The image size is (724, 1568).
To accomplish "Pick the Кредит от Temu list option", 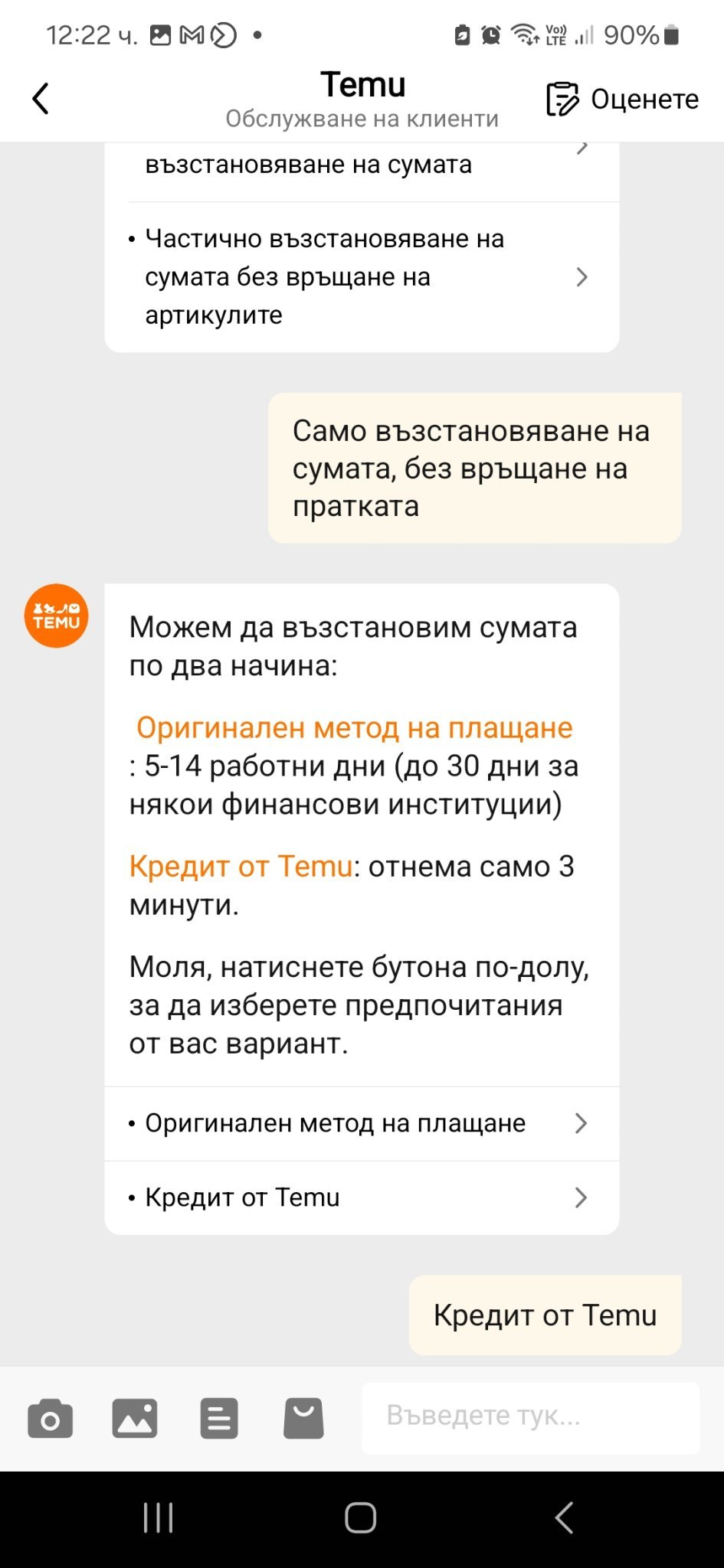I will pos(362,1197).
